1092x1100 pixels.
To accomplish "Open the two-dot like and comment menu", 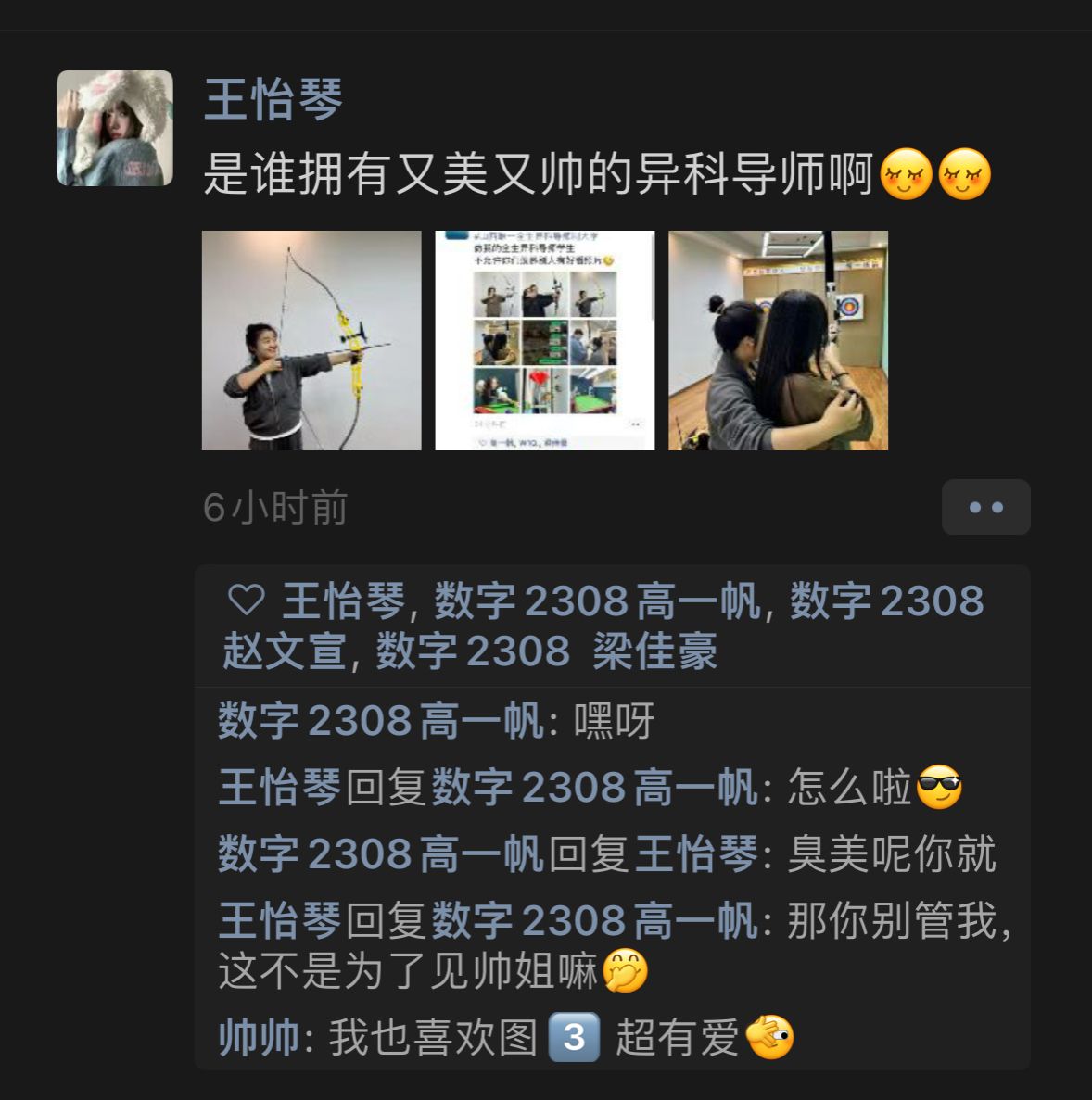I will 985,507.
